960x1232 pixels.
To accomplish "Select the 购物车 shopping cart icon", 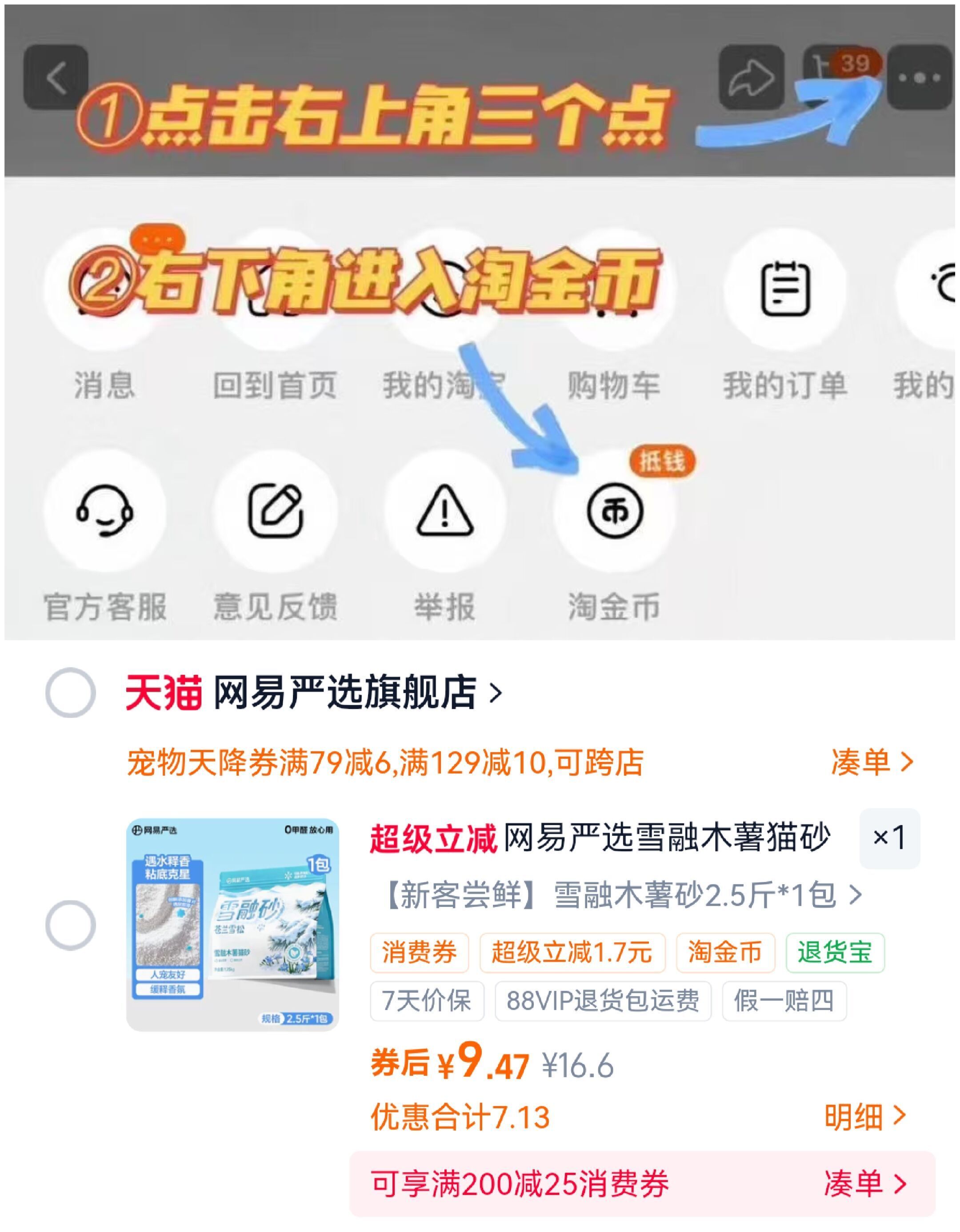I will point(615,288).
